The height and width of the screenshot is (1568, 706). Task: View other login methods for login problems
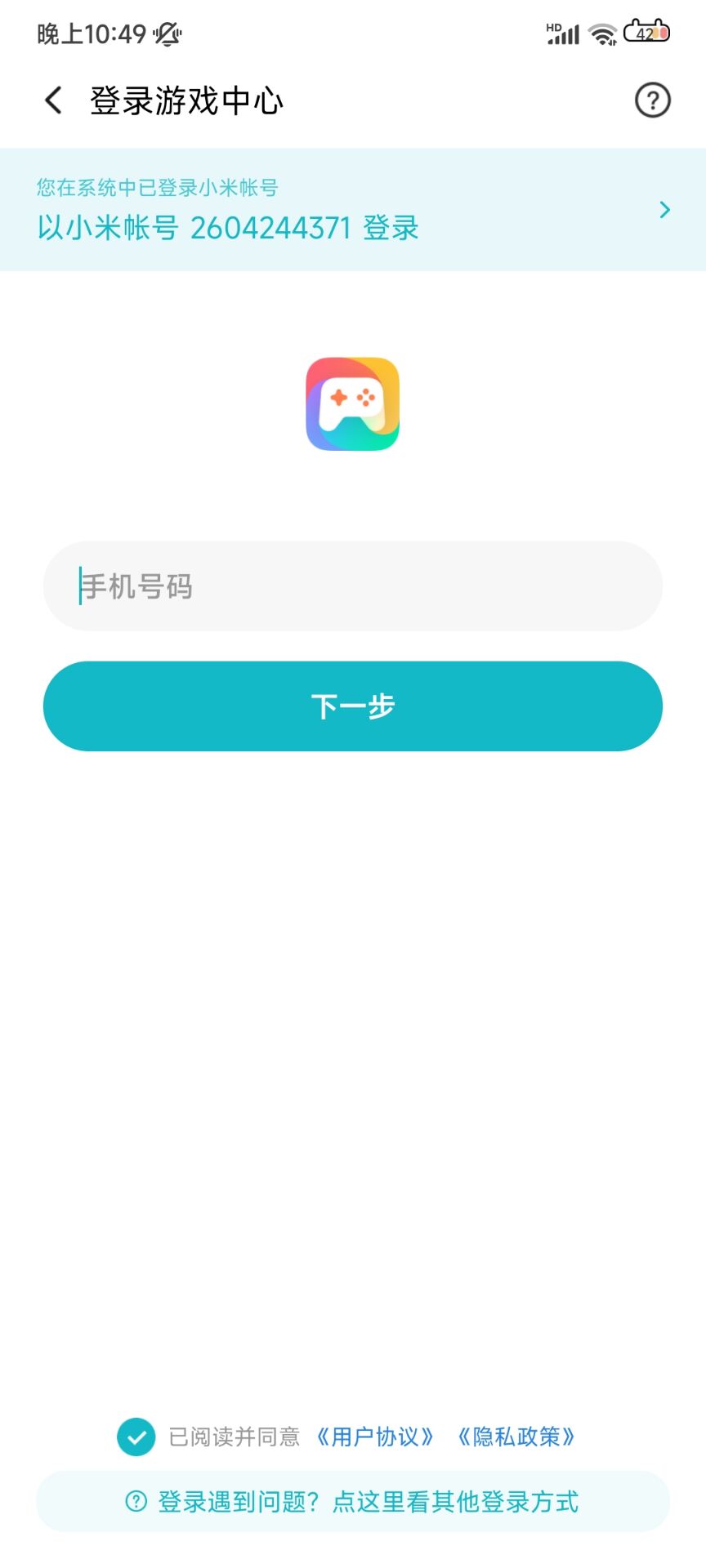click(353, 1501)
